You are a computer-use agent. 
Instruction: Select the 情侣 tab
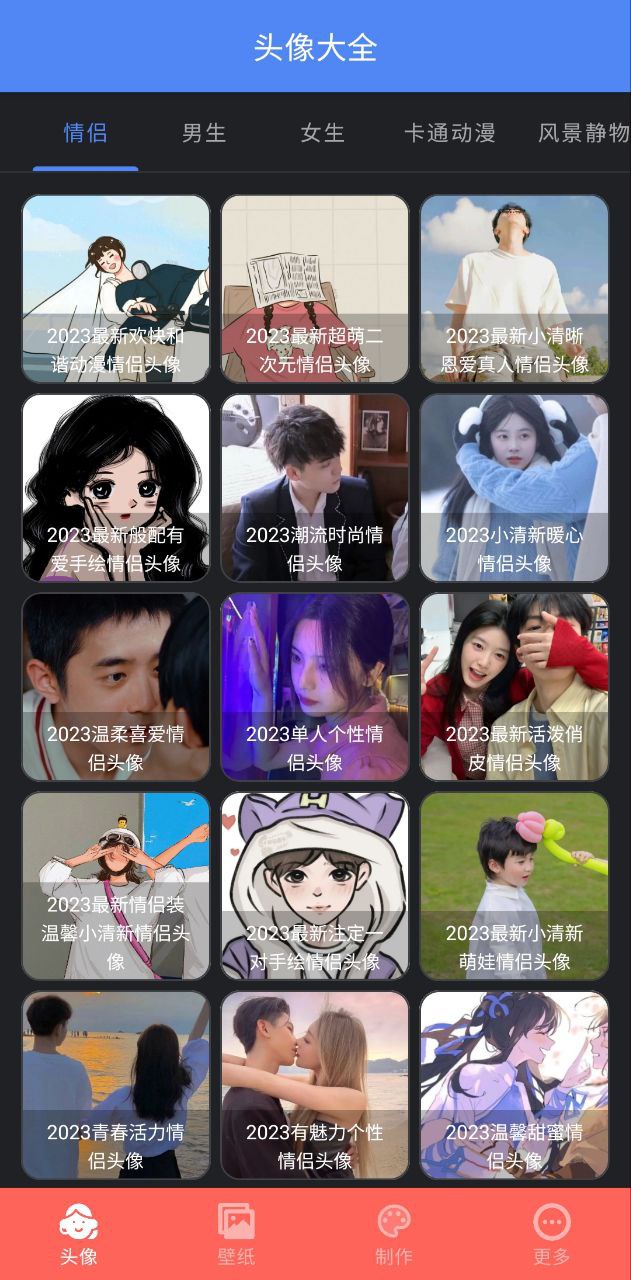pos(85,133)
